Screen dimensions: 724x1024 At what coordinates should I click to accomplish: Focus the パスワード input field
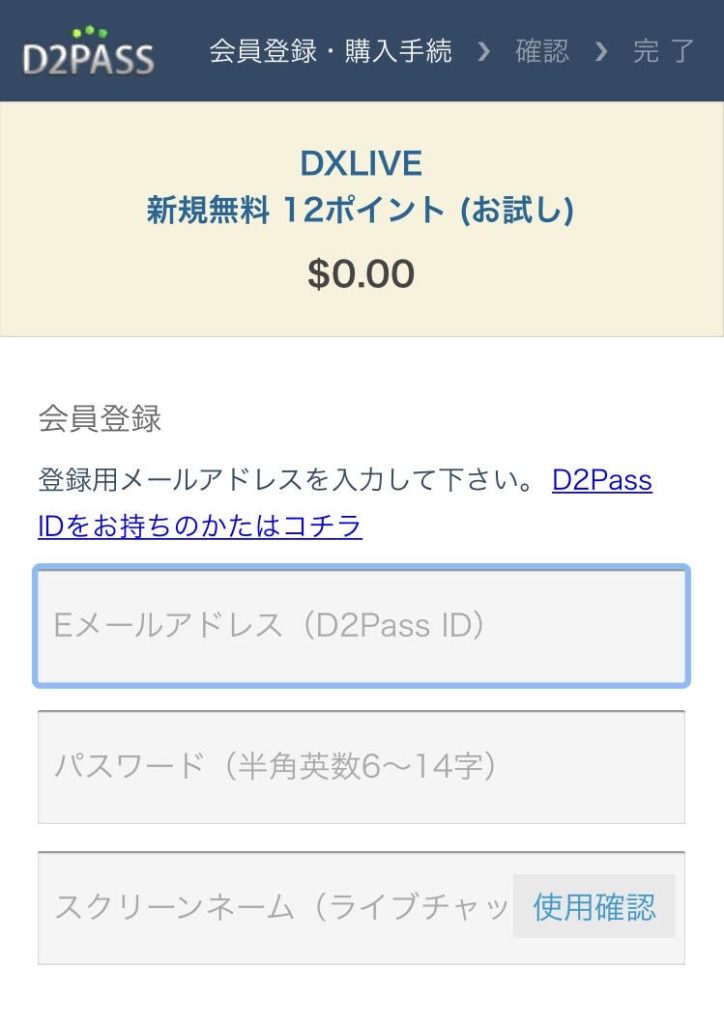pos(361,767)
